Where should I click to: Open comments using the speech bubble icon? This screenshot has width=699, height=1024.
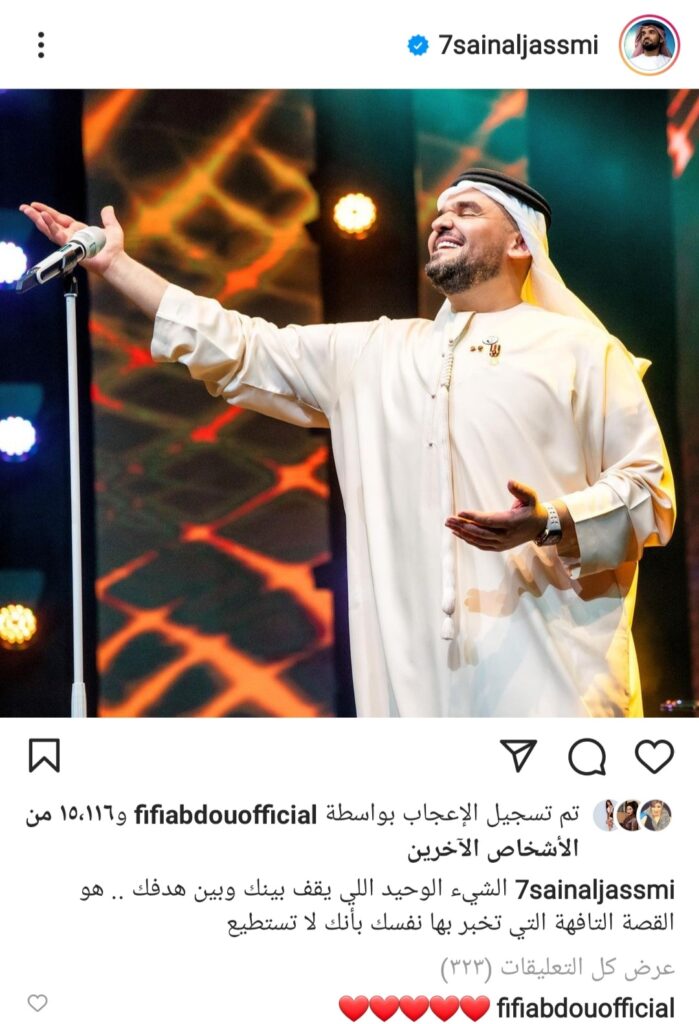point(587,756)
